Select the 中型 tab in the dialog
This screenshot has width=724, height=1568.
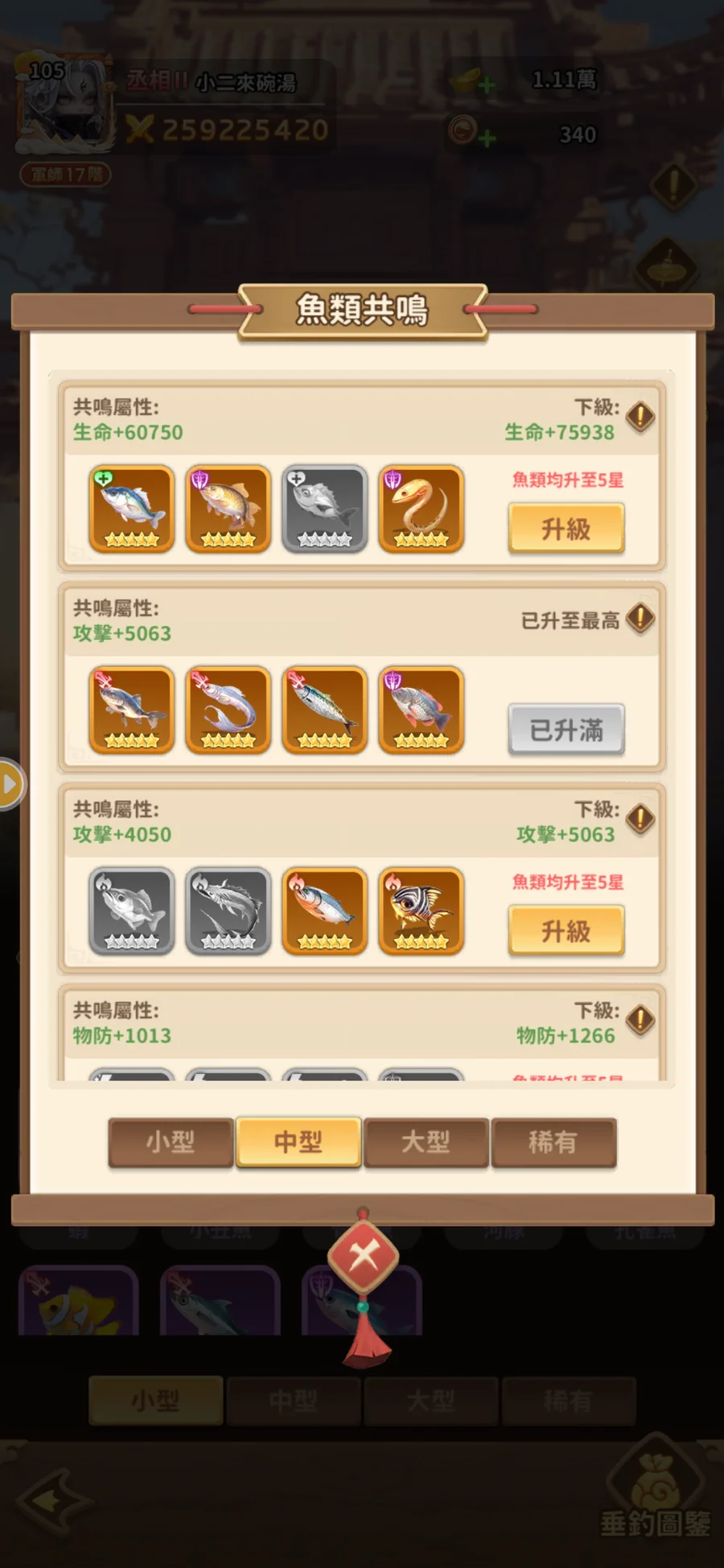(x=298, y=1142)
